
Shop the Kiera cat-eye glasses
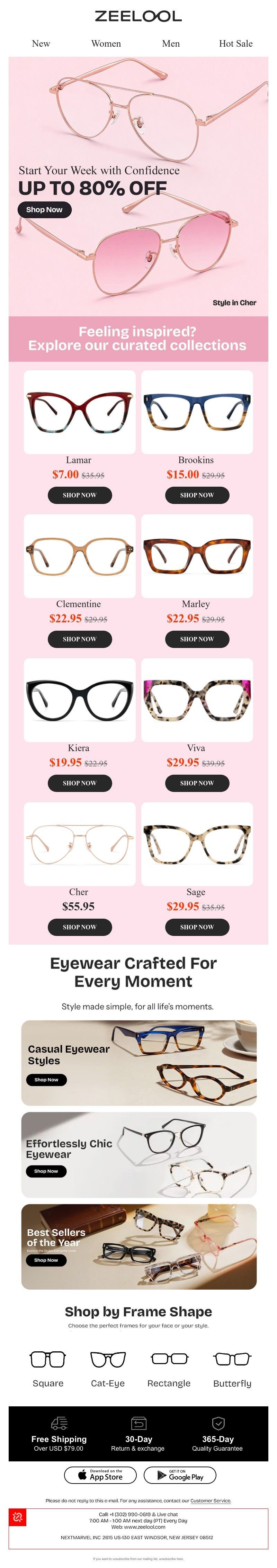[x=80, y=783]
